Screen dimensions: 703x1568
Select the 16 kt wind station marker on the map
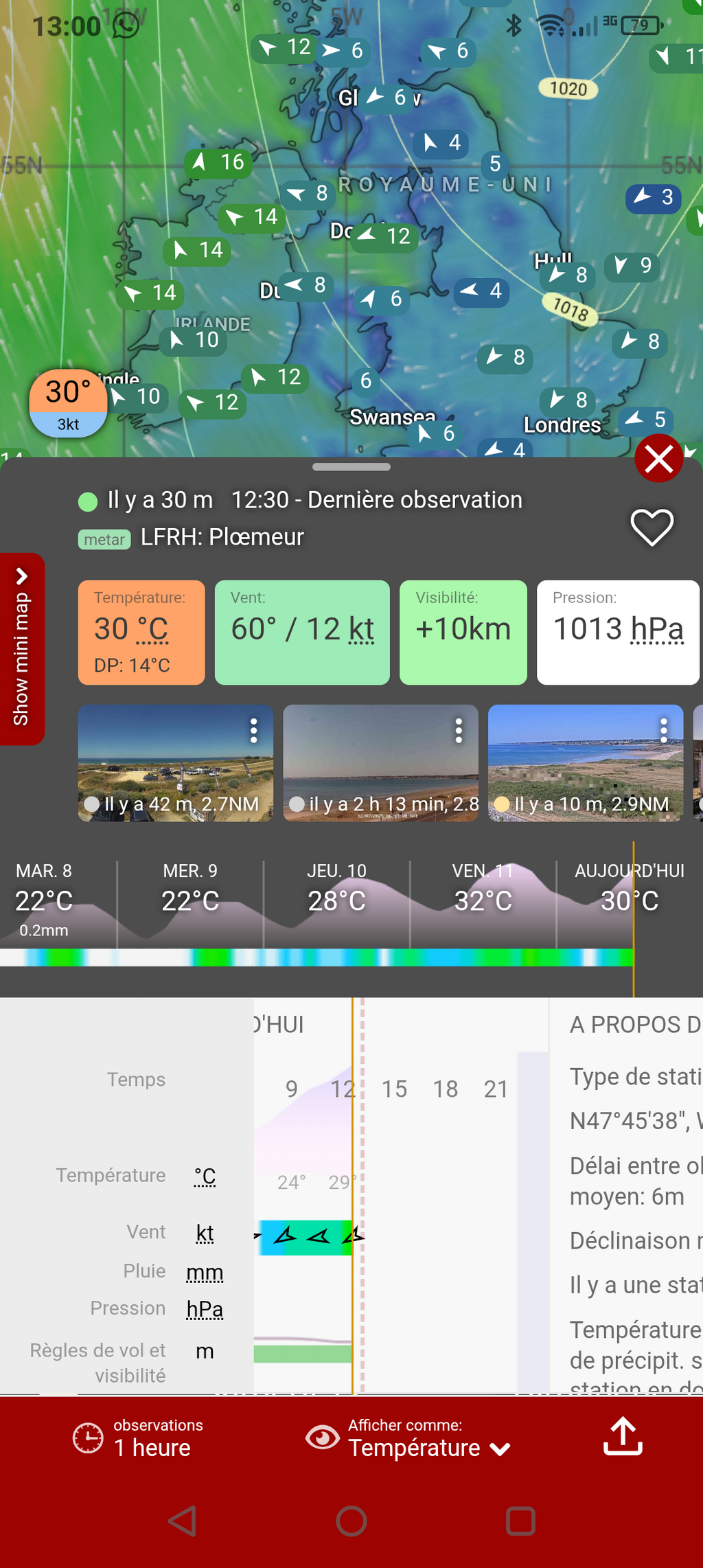click(218, 163)
